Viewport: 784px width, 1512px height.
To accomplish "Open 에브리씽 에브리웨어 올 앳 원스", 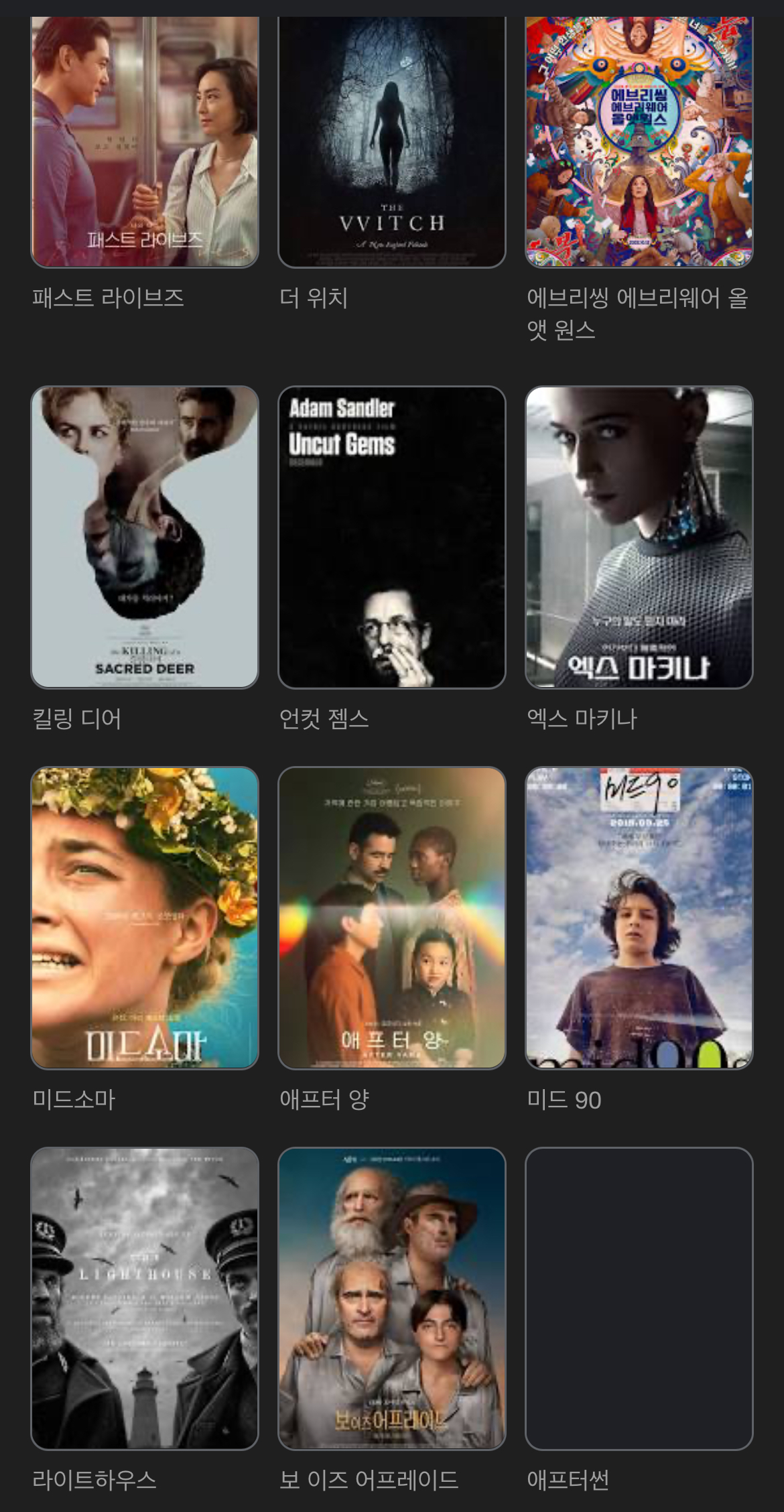I will coord(639,142).
